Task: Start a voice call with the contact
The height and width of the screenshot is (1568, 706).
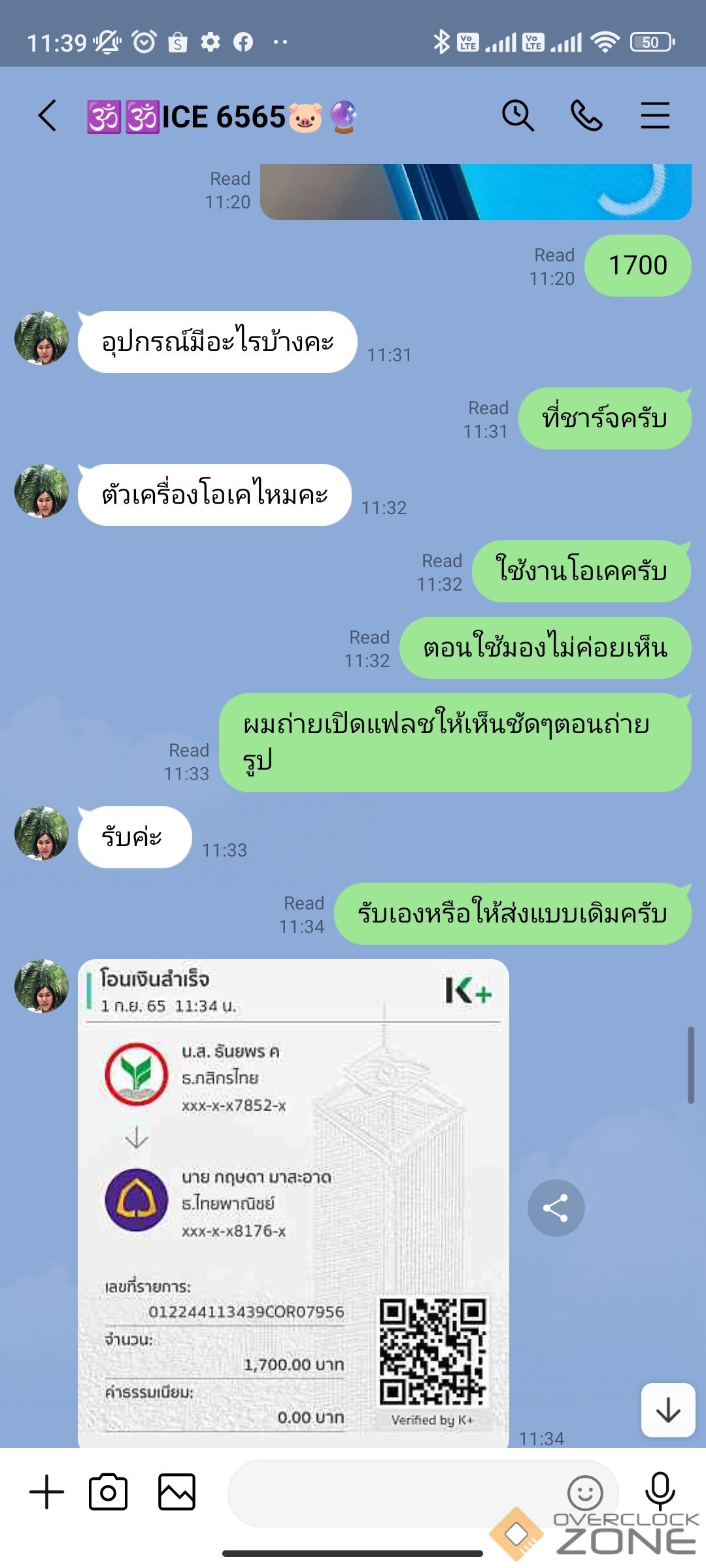Action: pyautogui.click(x=586, y=116)
